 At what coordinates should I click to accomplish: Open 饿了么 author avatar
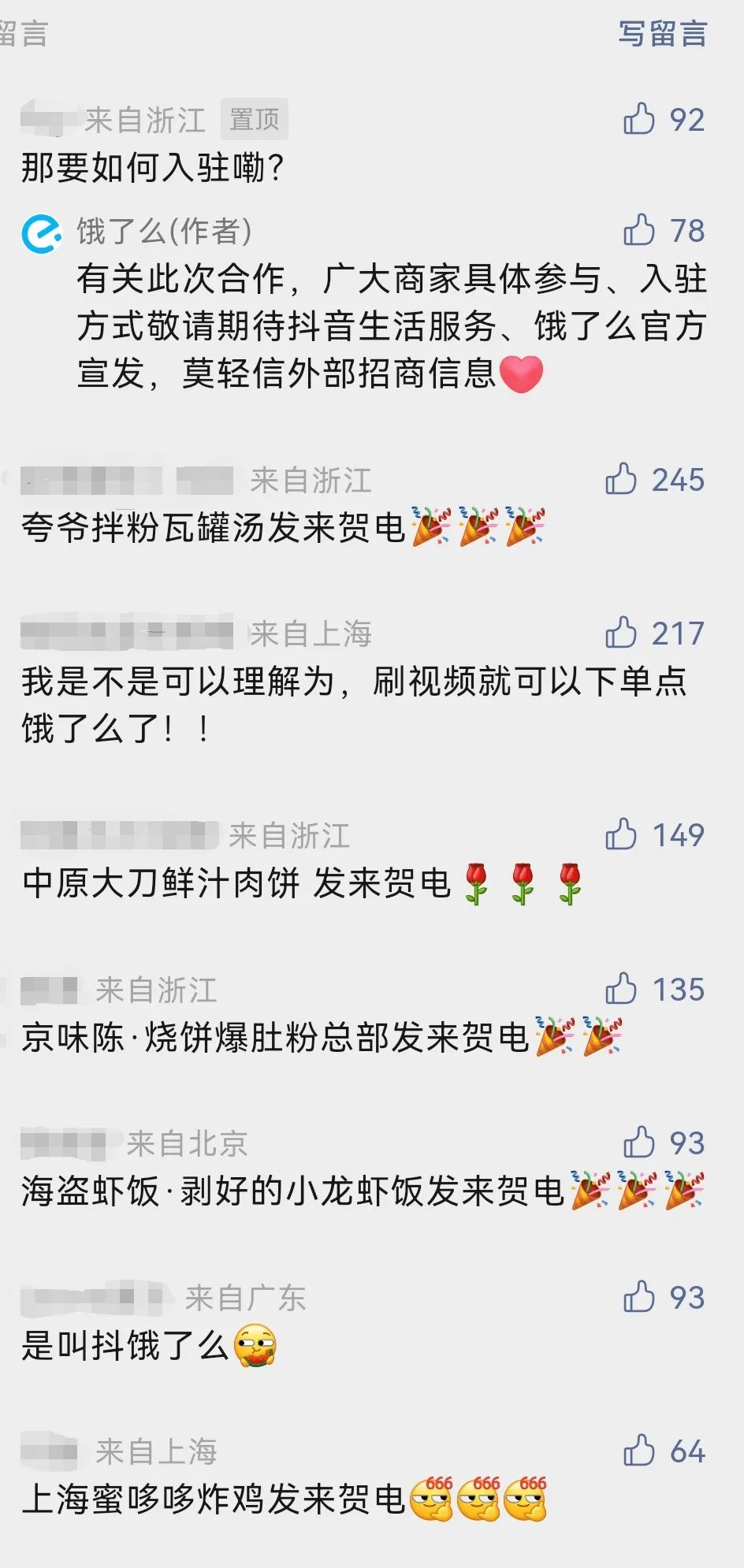(41, 233)
